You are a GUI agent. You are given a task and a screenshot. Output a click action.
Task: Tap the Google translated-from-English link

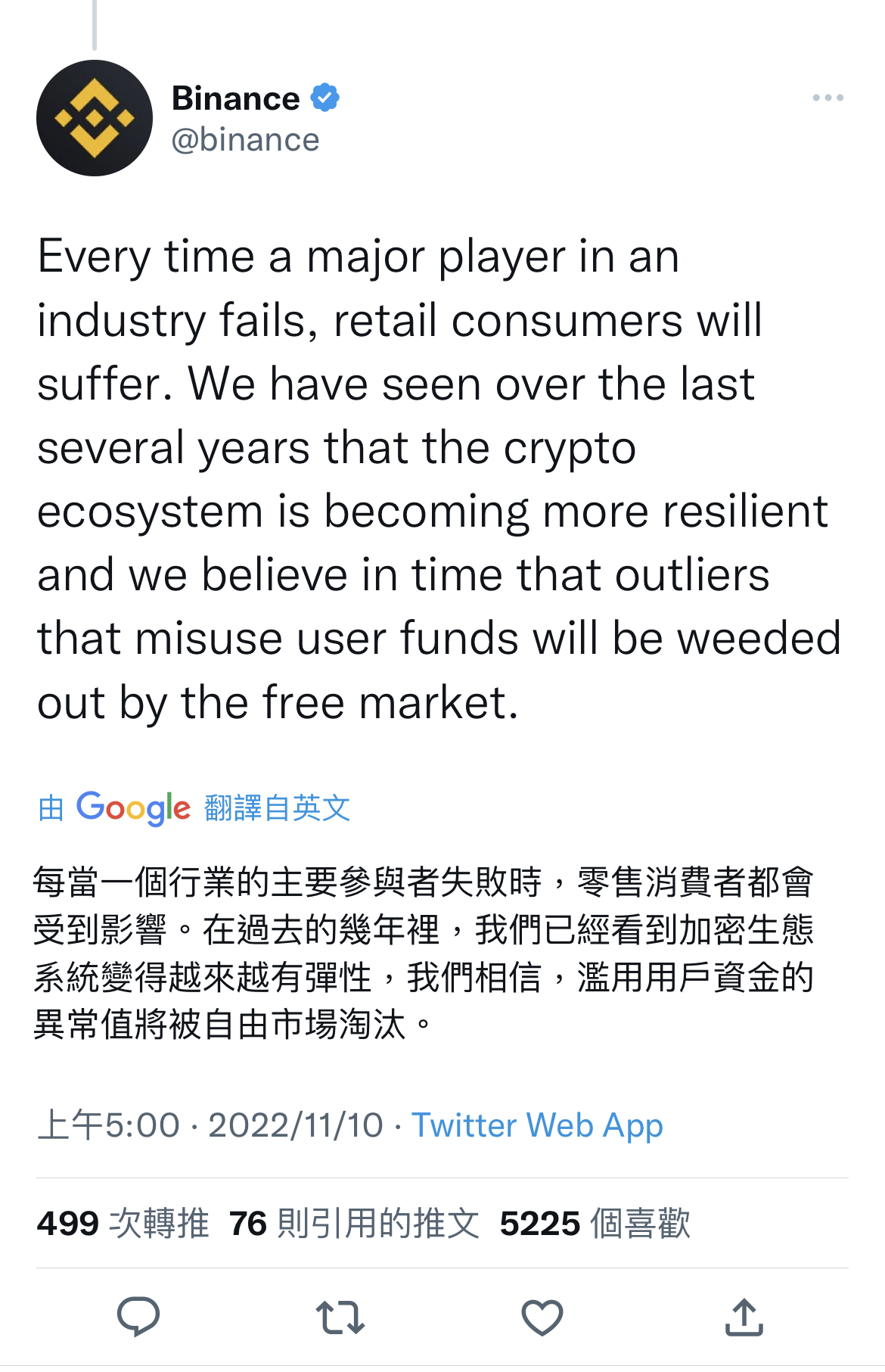click(x=194, y=808)
